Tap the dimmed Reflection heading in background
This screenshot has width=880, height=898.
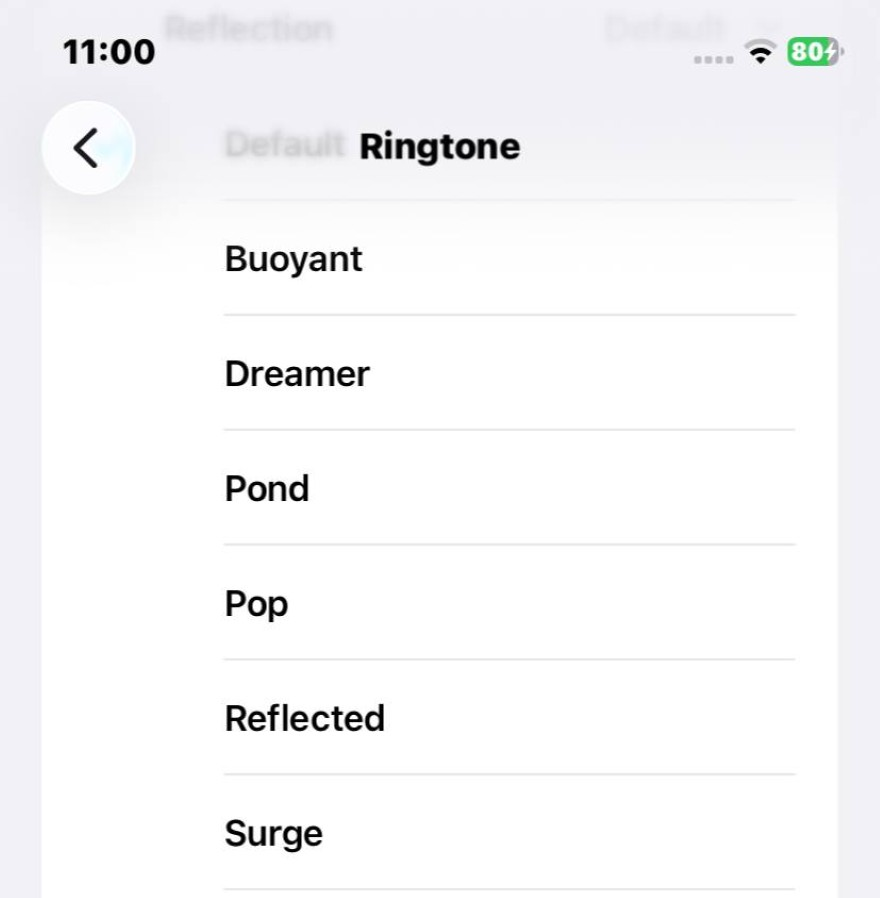(x=250, y=28)
